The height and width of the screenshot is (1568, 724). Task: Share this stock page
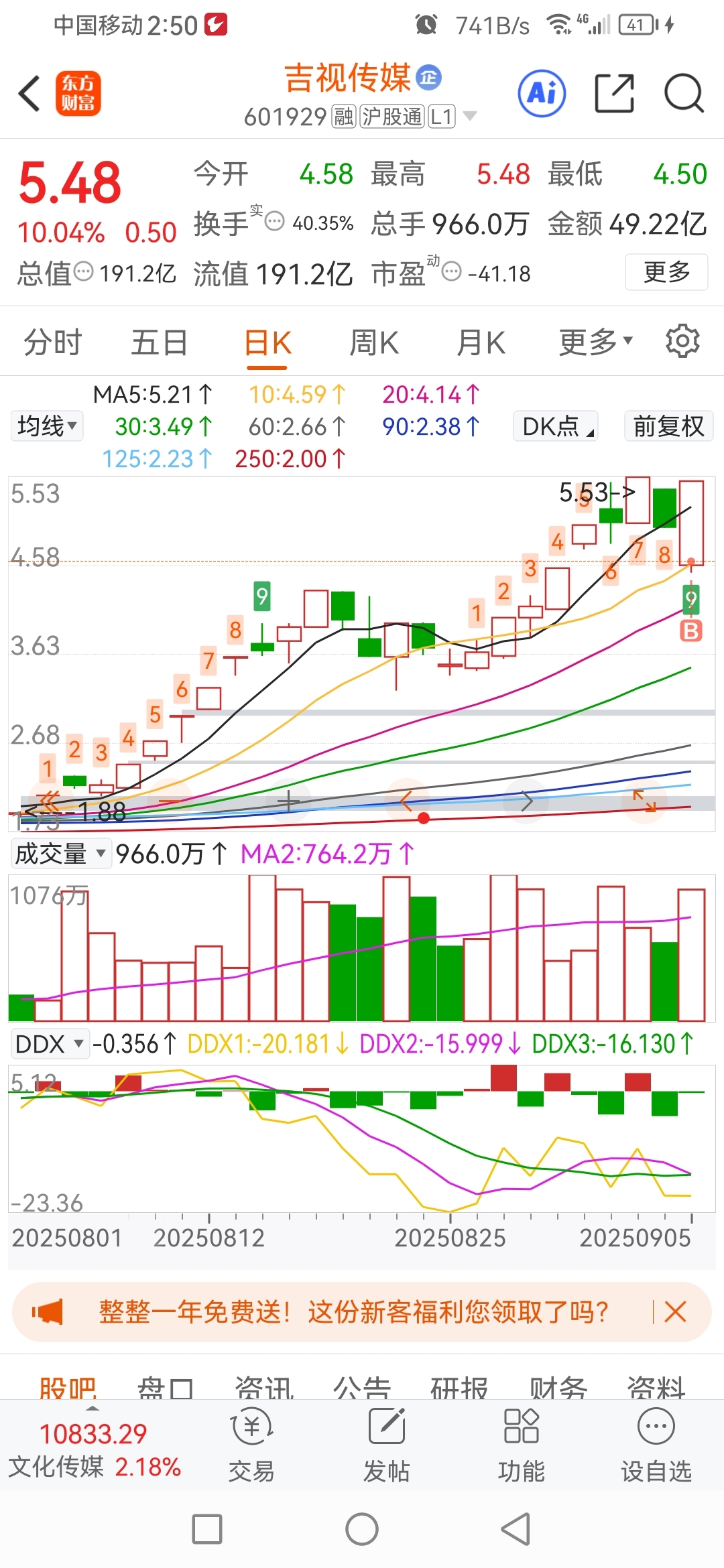click(615, 93)
